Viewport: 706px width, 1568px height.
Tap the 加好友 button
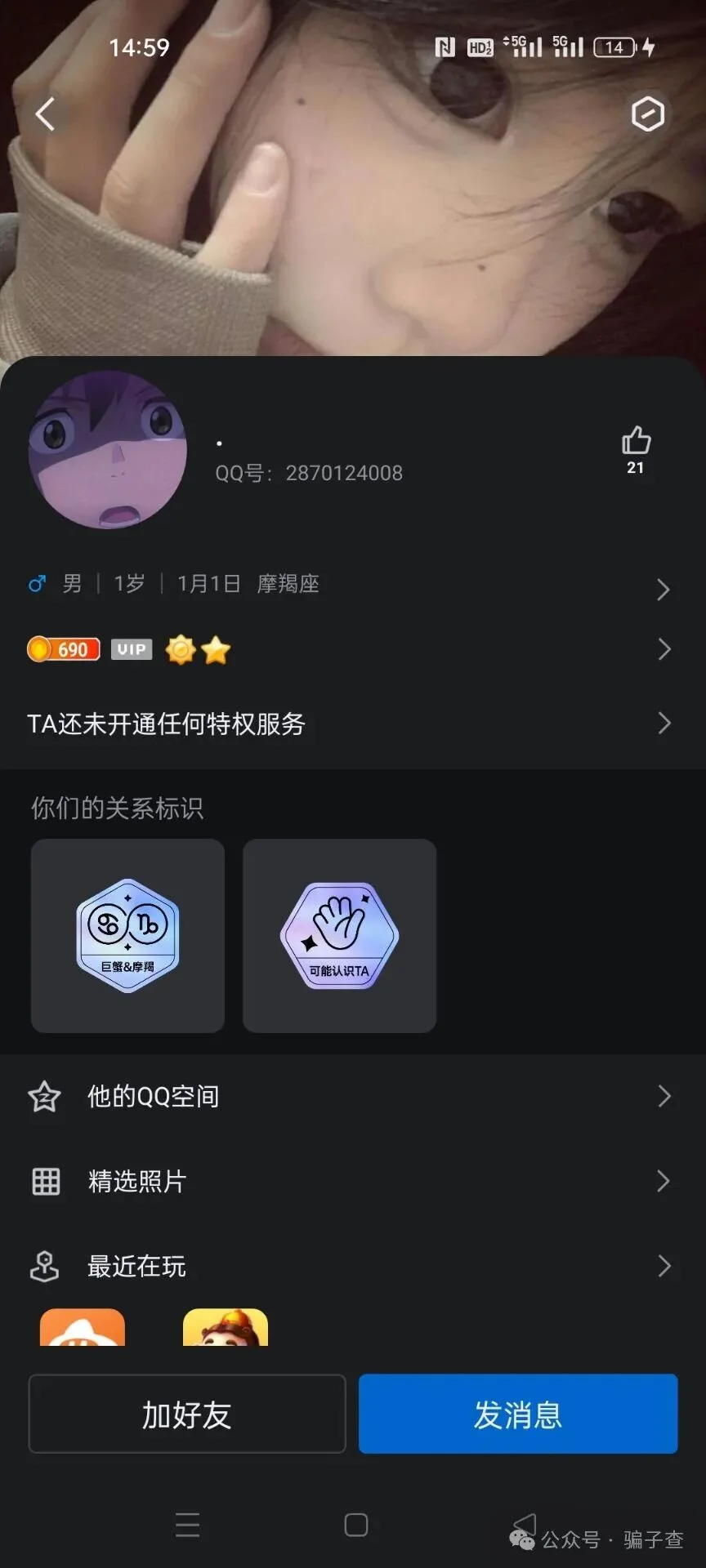(x=187, y=1414)
